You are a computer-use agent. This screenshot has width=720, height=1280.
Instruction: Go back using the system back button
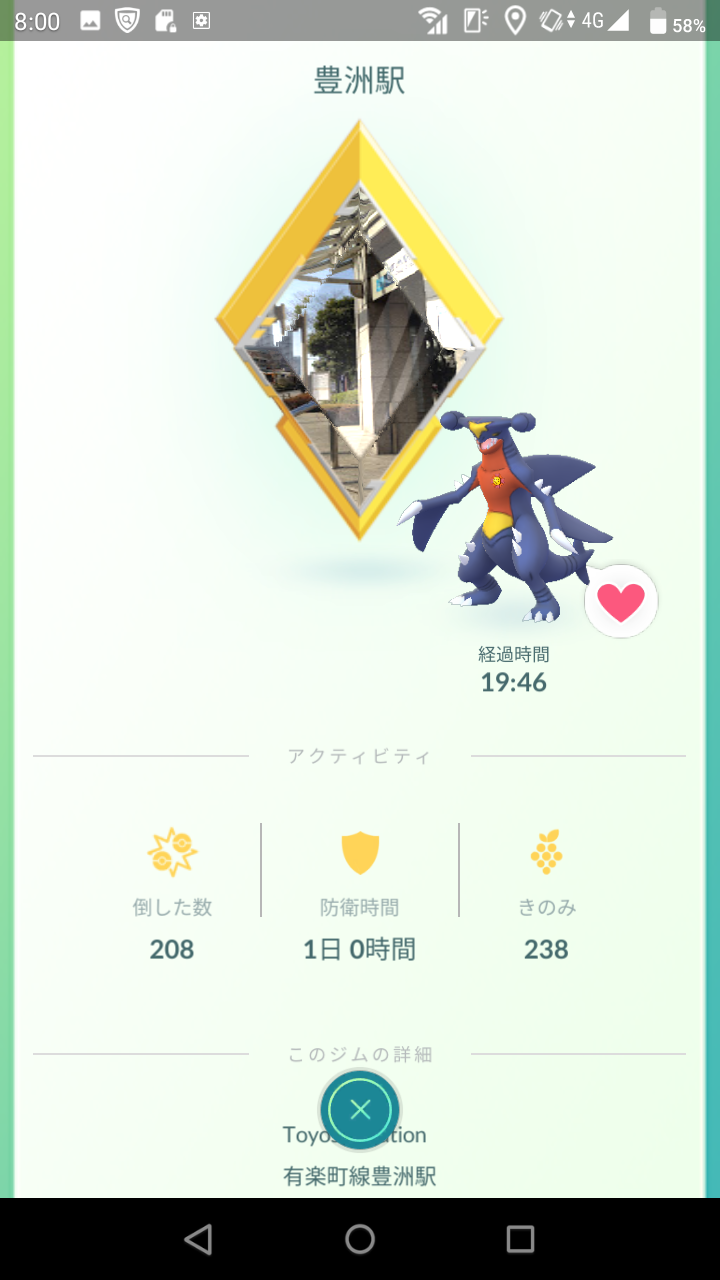[x=199, y=1240]
